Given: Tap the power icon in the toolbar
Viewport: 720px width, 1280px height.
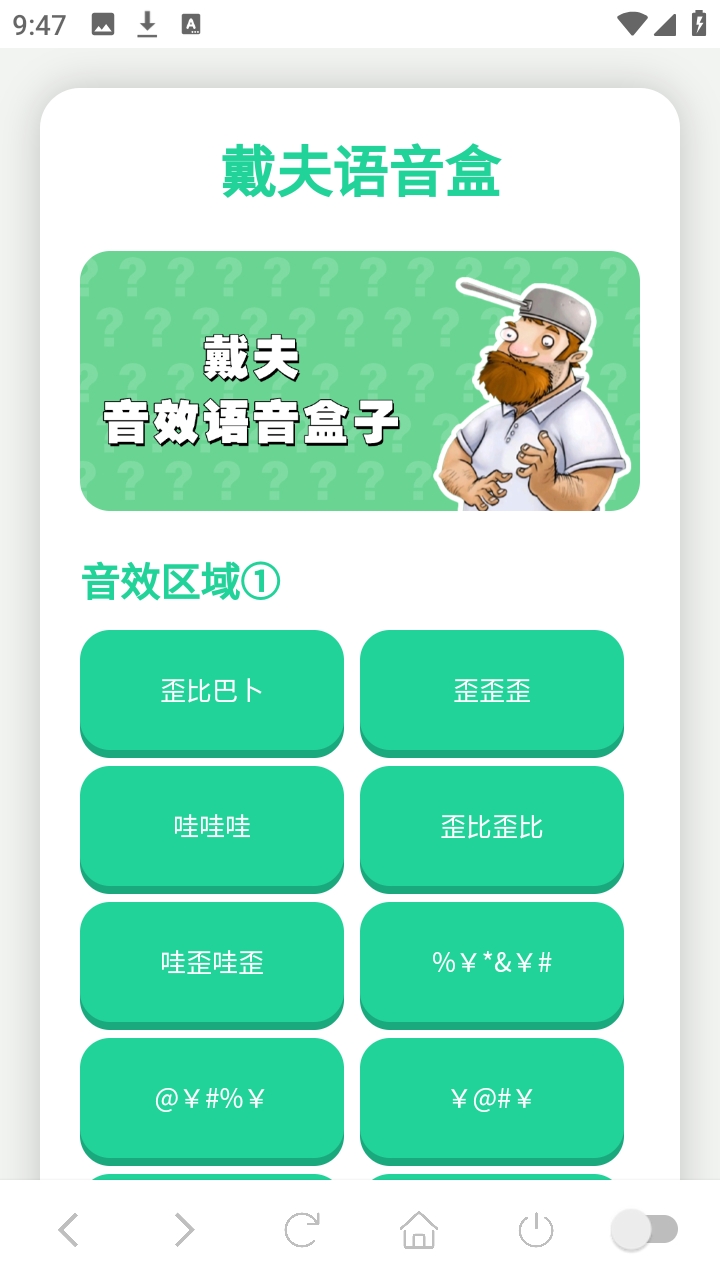Looking at the screenshot, I should 536,1229.
